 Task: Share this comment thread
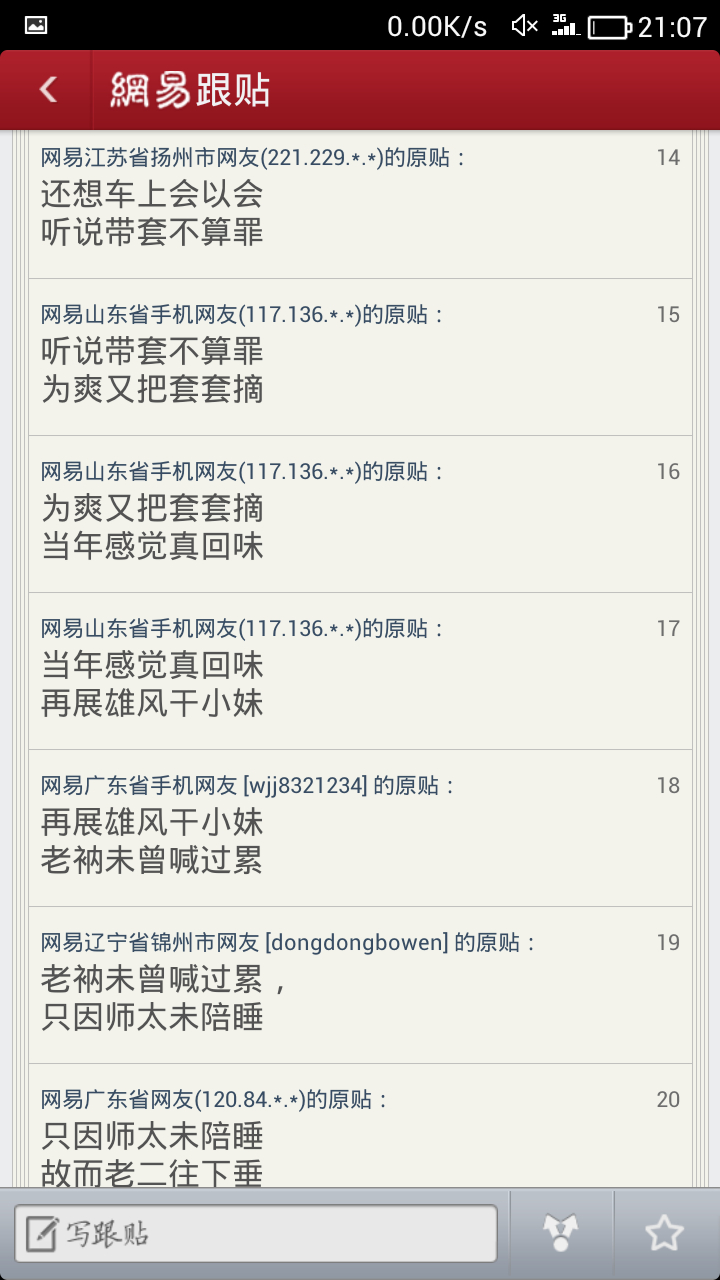pos(561,1234)
